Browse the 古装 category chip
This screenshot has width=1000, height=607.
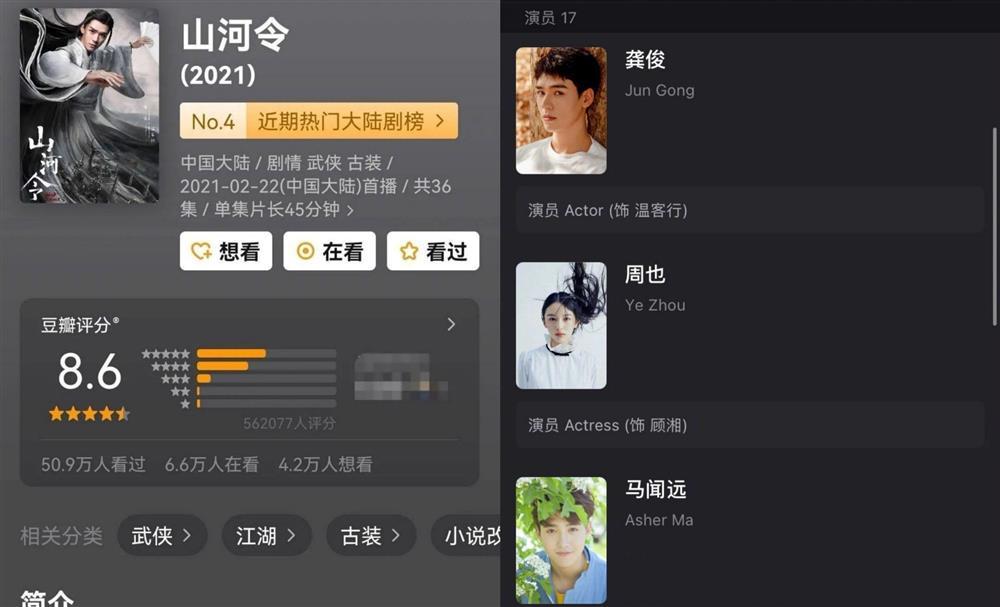(x=370, y=536)
